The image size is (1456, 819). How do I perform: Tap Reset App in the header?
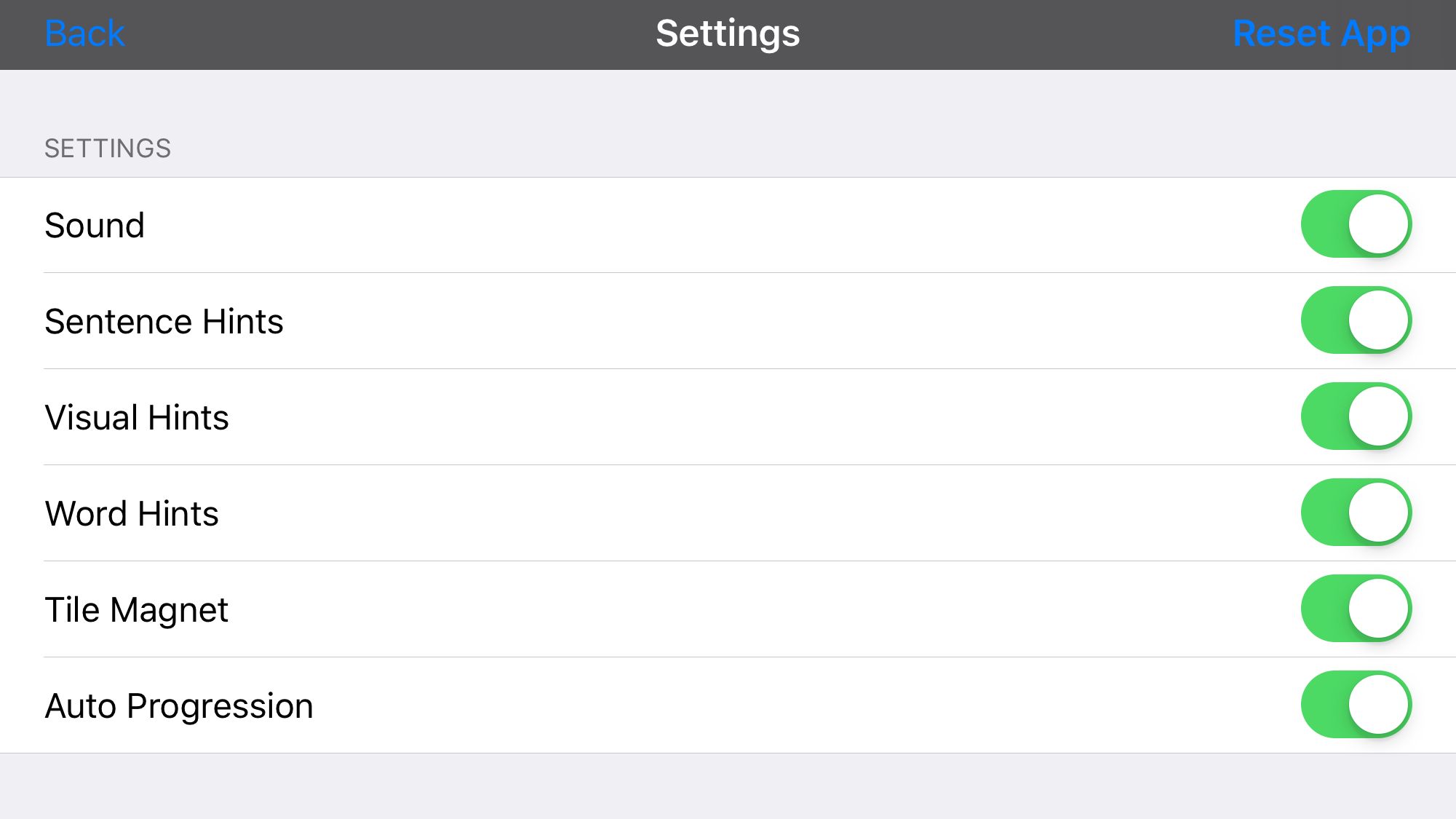1321,33
